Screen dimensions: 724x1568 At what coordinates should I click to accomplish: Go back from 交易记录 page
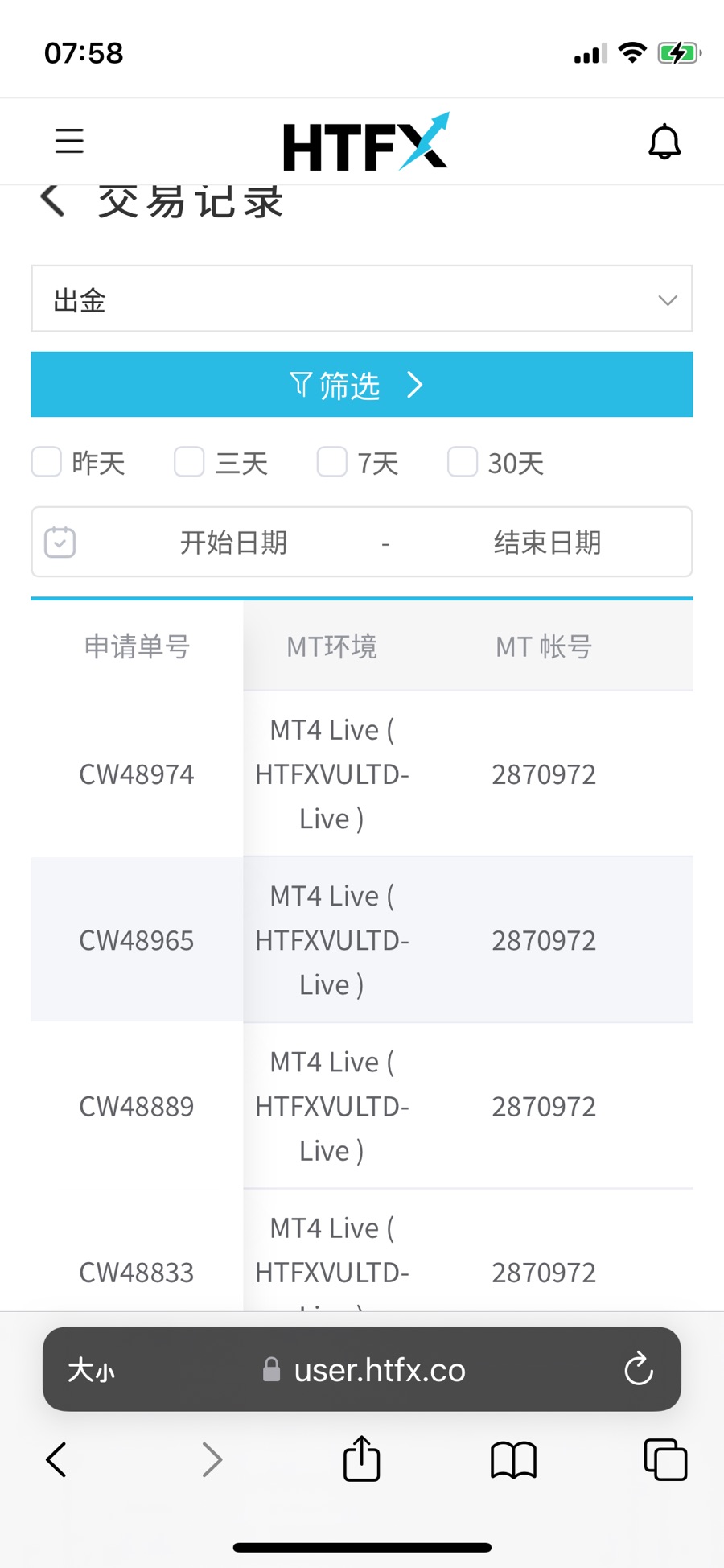coord(53,200)
